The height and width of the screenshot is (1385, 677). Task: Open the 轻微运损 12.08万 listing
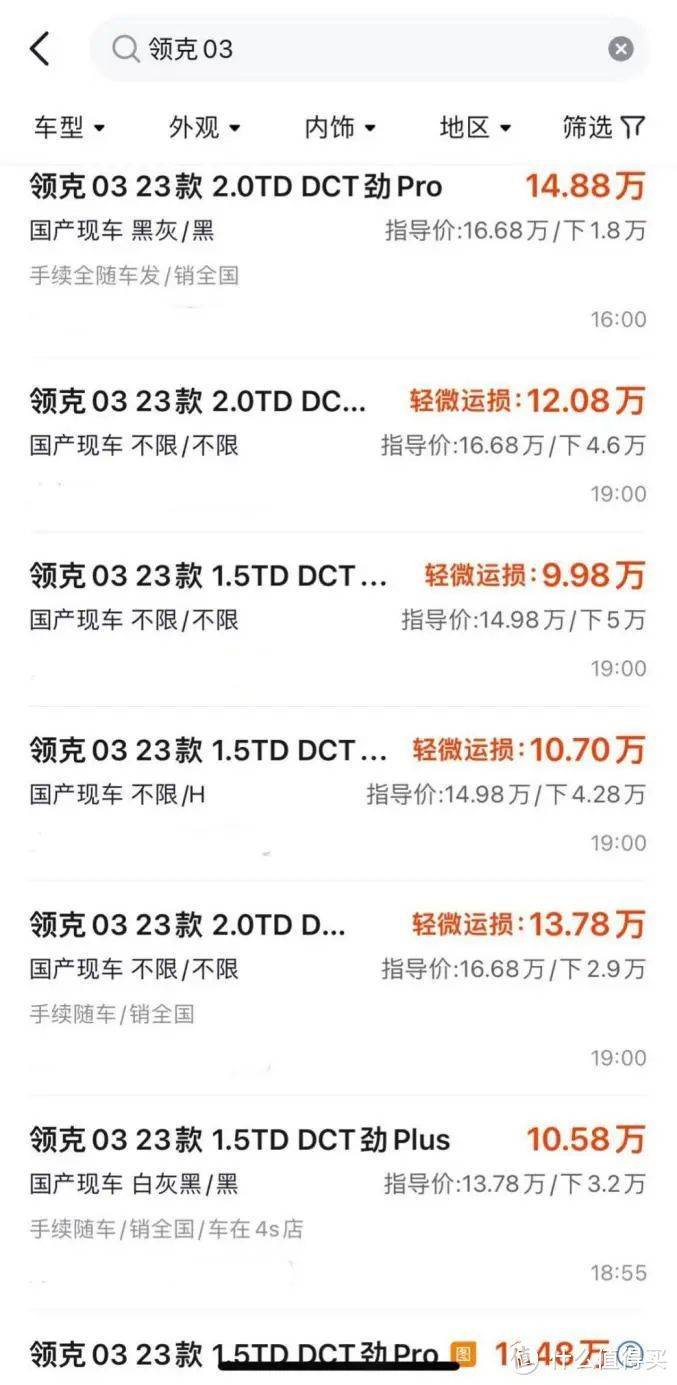338,445
